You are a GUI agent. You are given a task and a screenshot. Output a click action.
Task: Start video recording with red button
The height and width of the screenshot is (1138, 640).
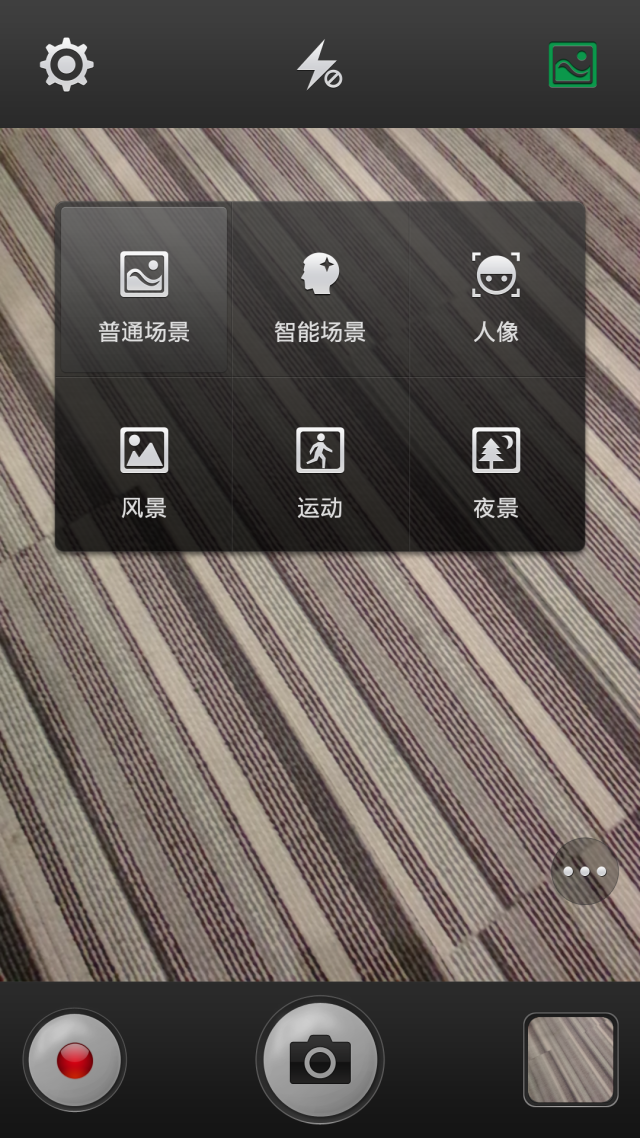(x=75, y=1060)
